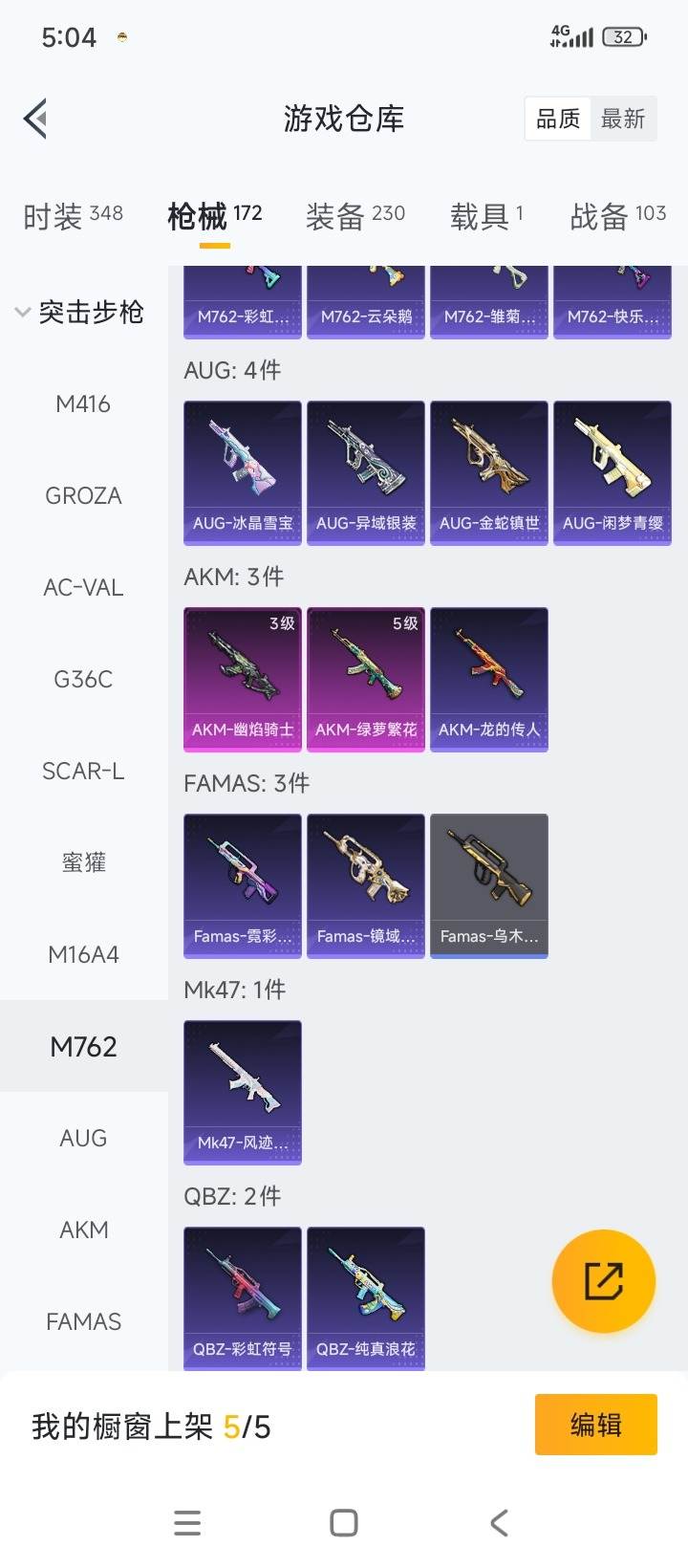Tap the 编辑 button
Viewport: 688px width, 1568px height.
pos(595,1425)
